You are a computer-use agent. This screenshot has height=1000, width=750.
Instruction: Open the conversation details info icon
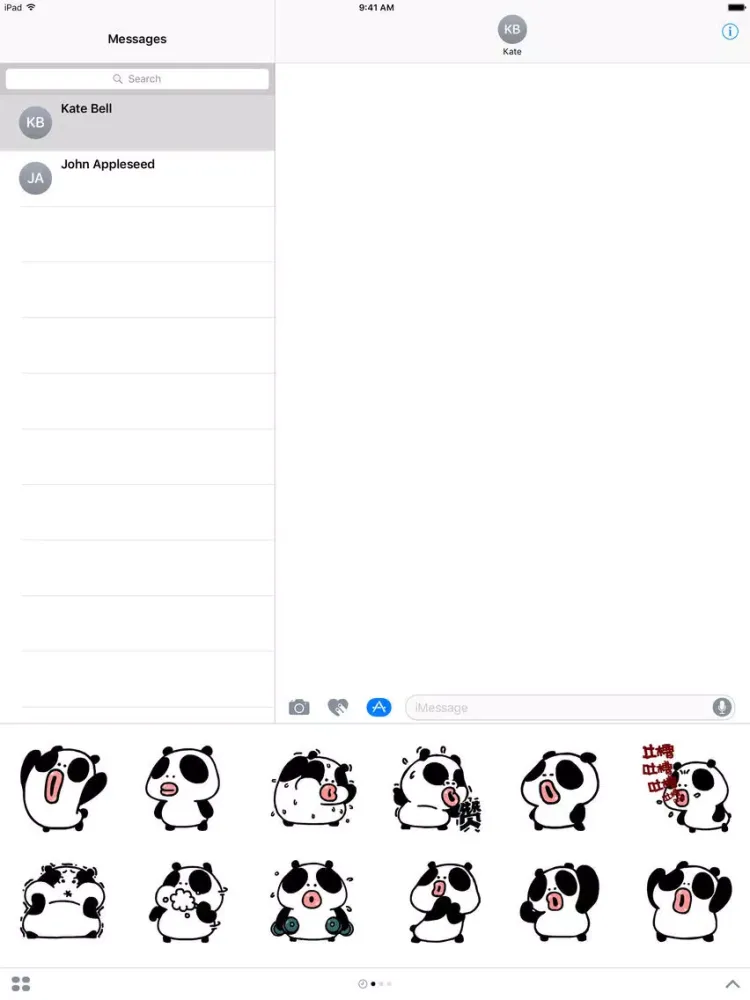pyautogui.click(x=729, y=32)
